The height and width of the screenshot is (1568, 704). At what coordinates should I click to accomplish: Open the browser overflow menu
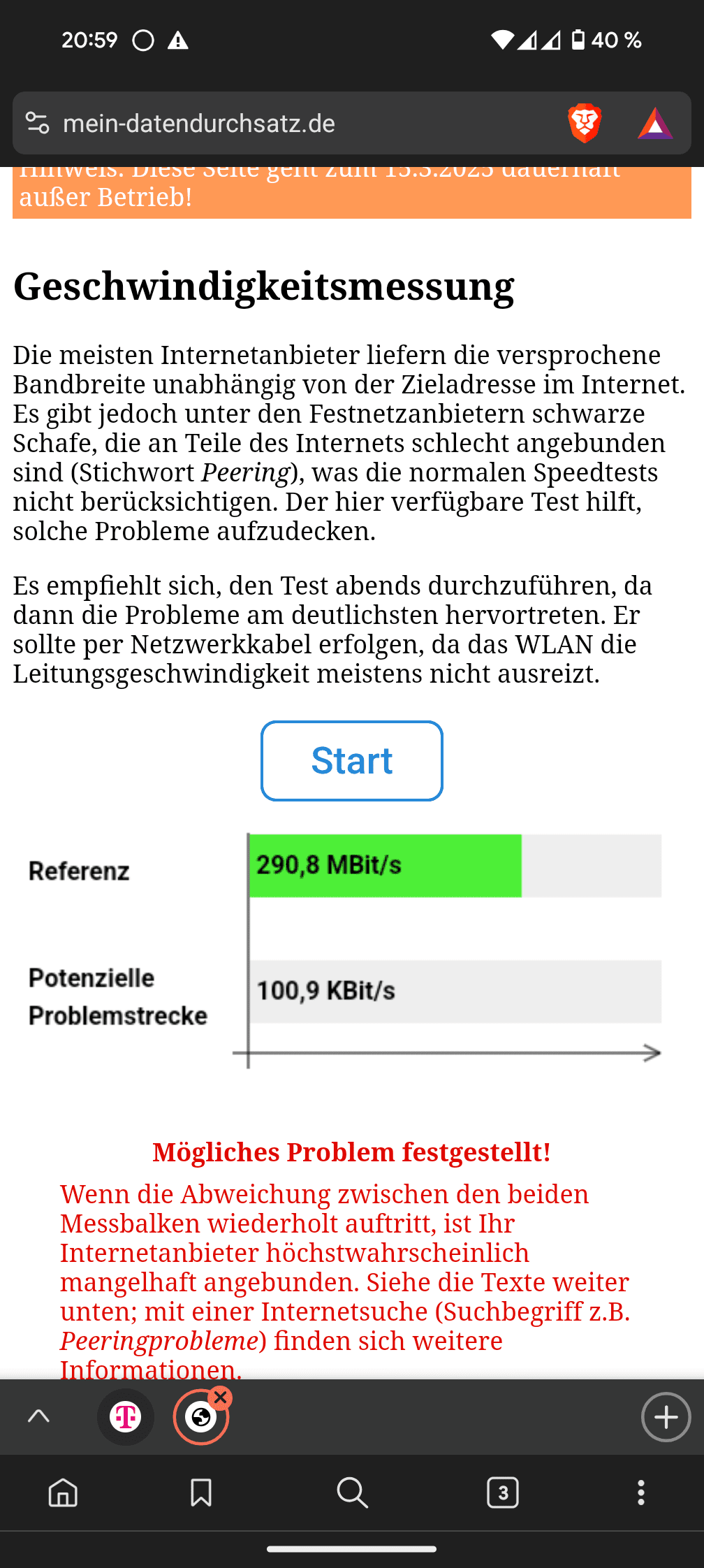coord(641,1493)
